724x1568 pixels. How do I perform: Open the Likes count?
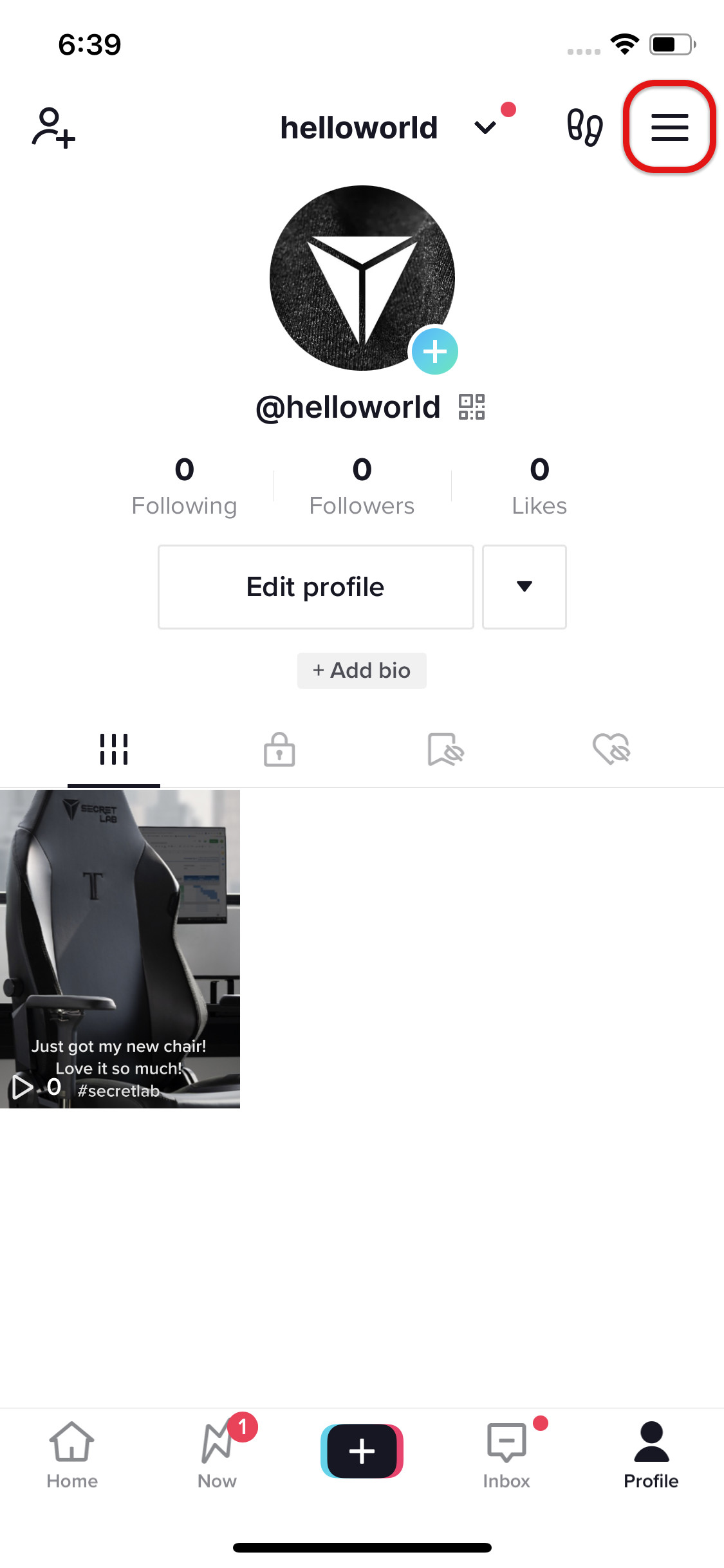pos(539,487)
